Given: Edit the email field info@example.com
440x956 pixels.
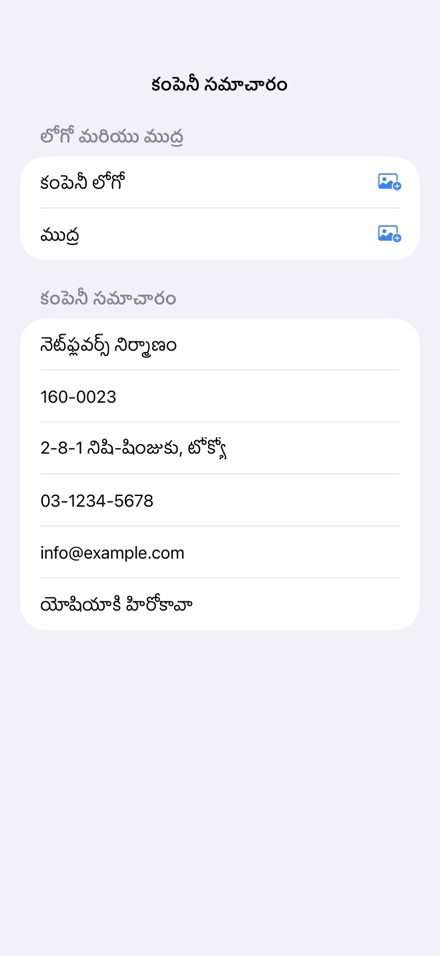Looking at the screenshot, I should tap(220, 552).
